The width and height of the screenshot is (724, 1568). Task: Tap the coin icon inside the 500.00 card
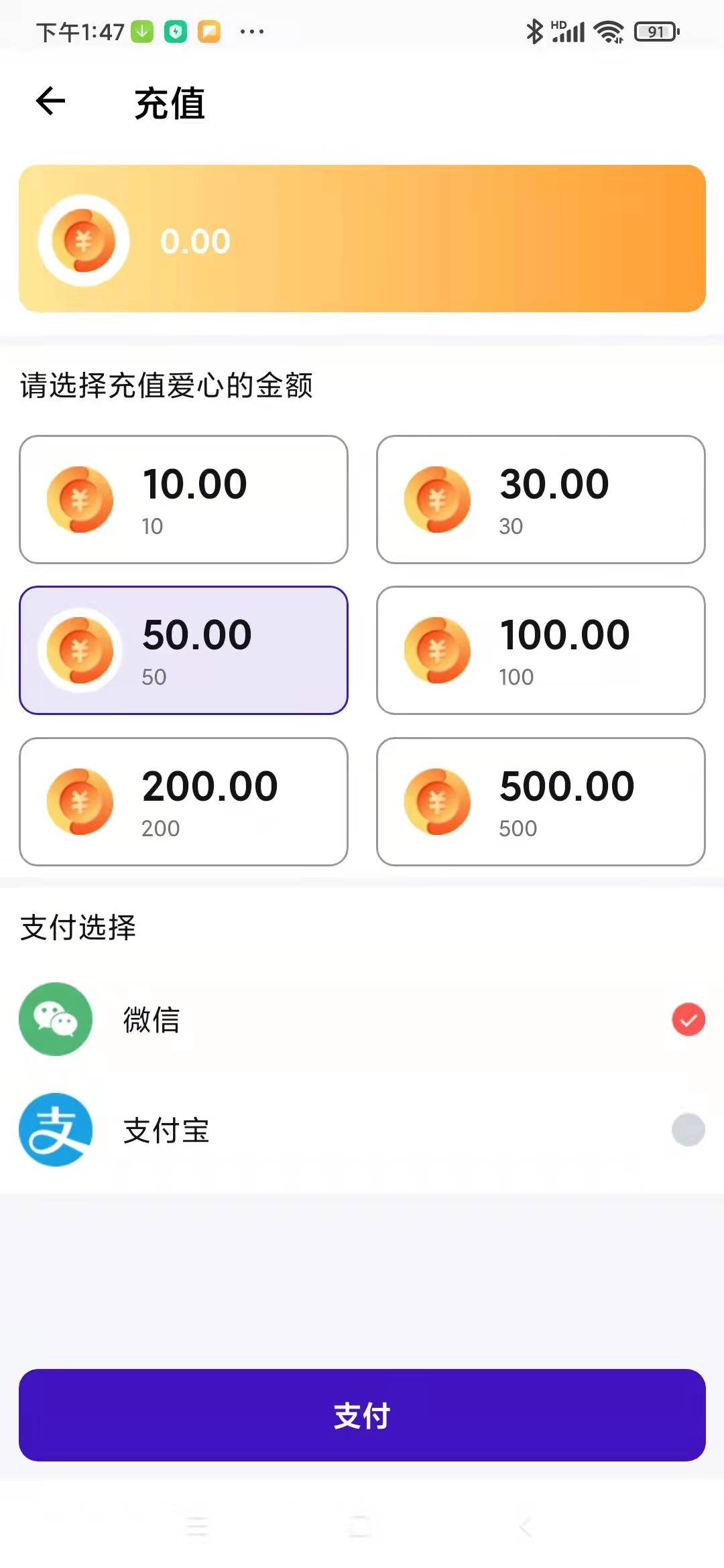pos(439,801)
